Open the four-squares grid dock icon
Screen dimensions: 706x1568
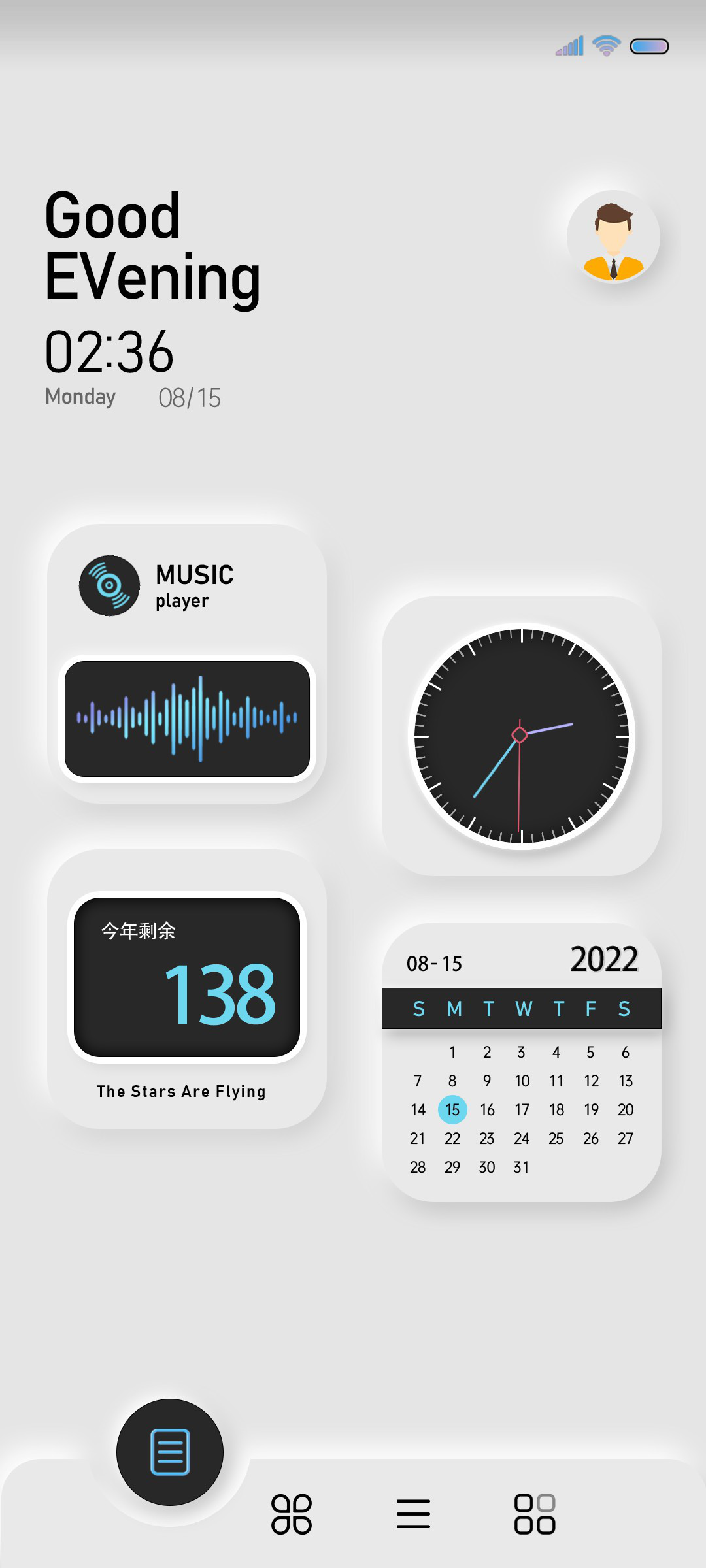point(535,1514)
